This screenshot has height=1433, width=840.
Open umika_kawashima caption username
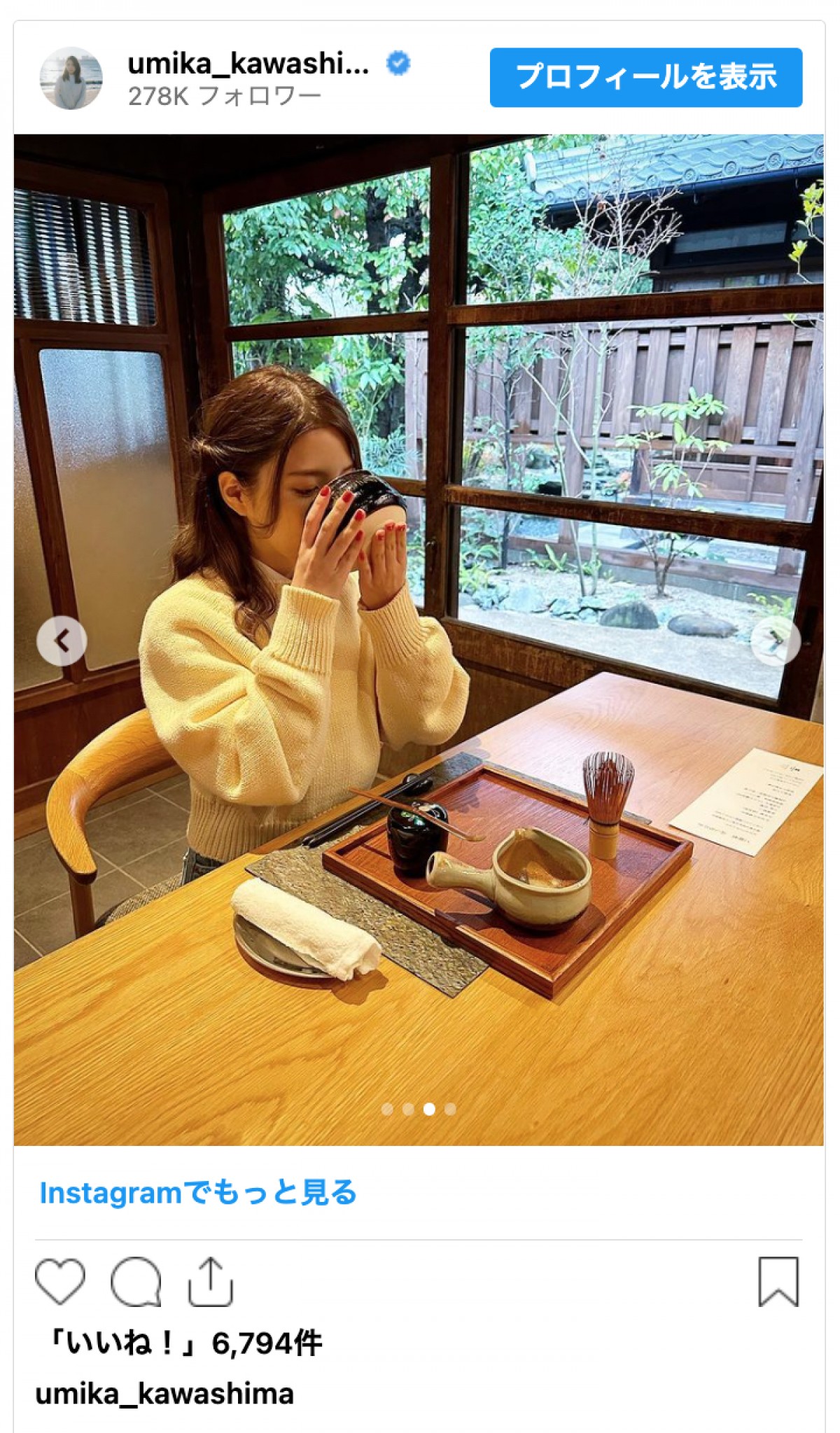click(x=164, y=1393)
